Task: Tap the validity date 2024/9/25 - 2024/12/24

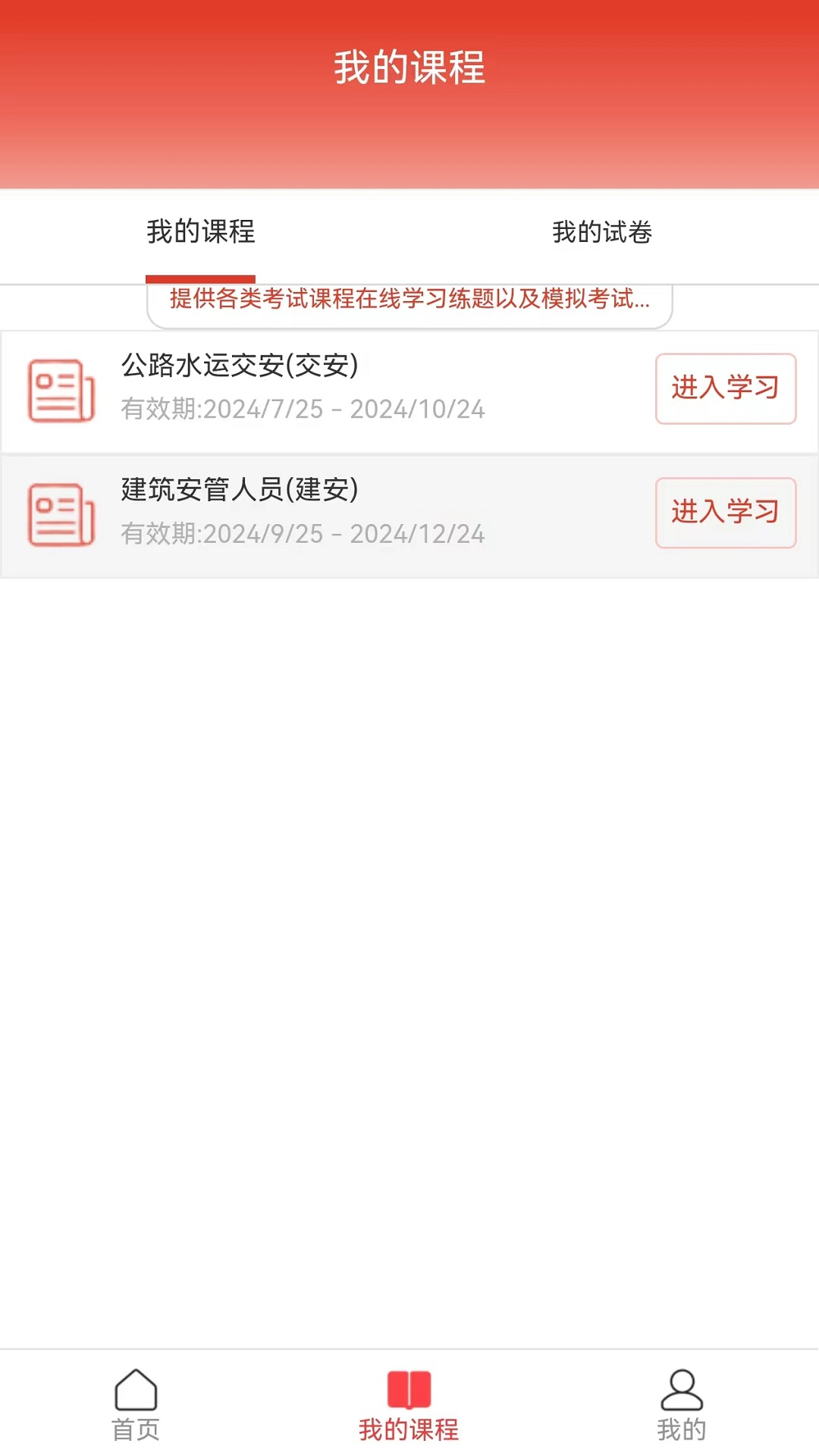Action: pyautogui.click(x=303, y=534)
